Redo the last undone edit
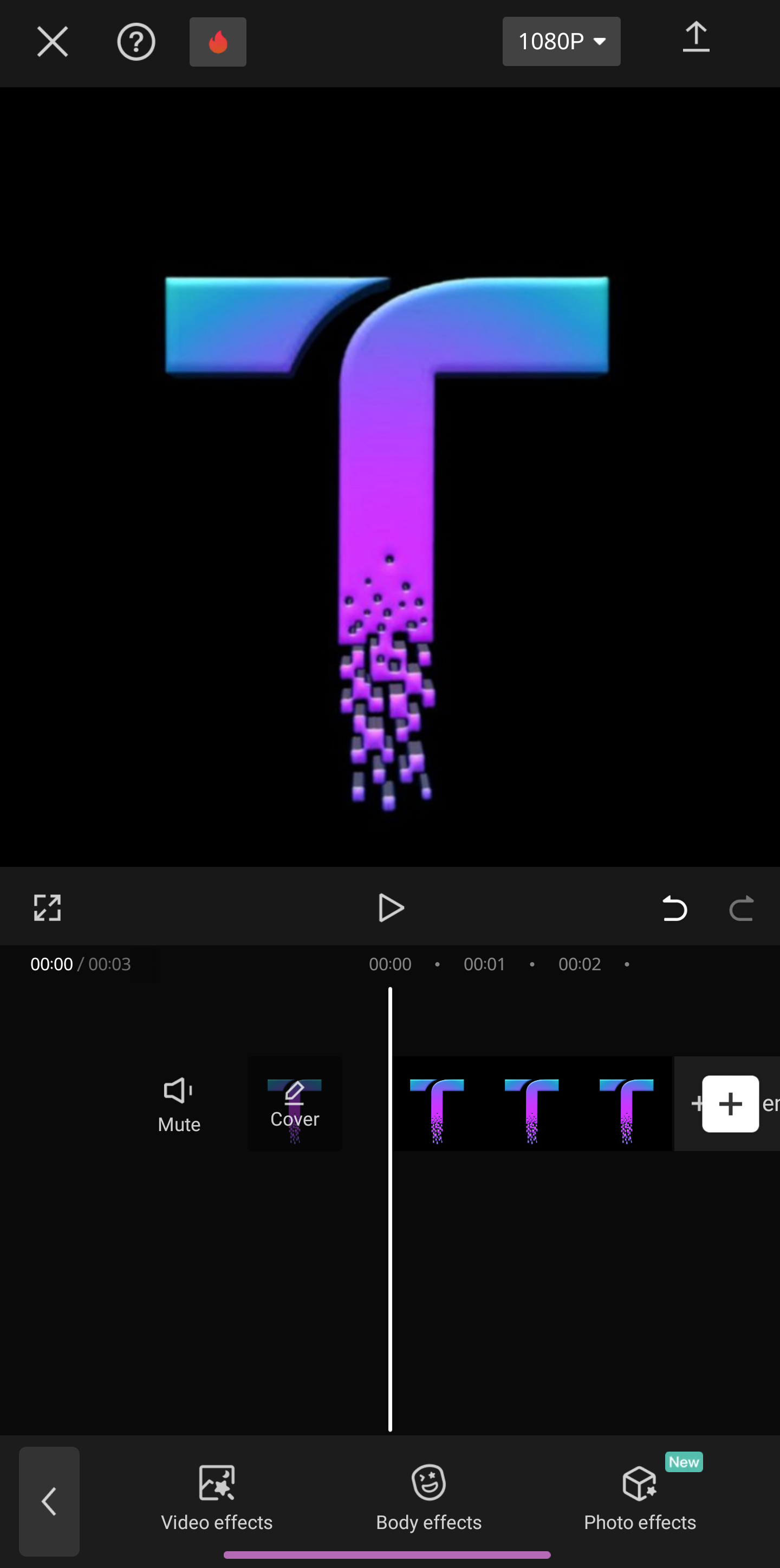This screenshot has width=780, height=1568. tap(741, 908)
